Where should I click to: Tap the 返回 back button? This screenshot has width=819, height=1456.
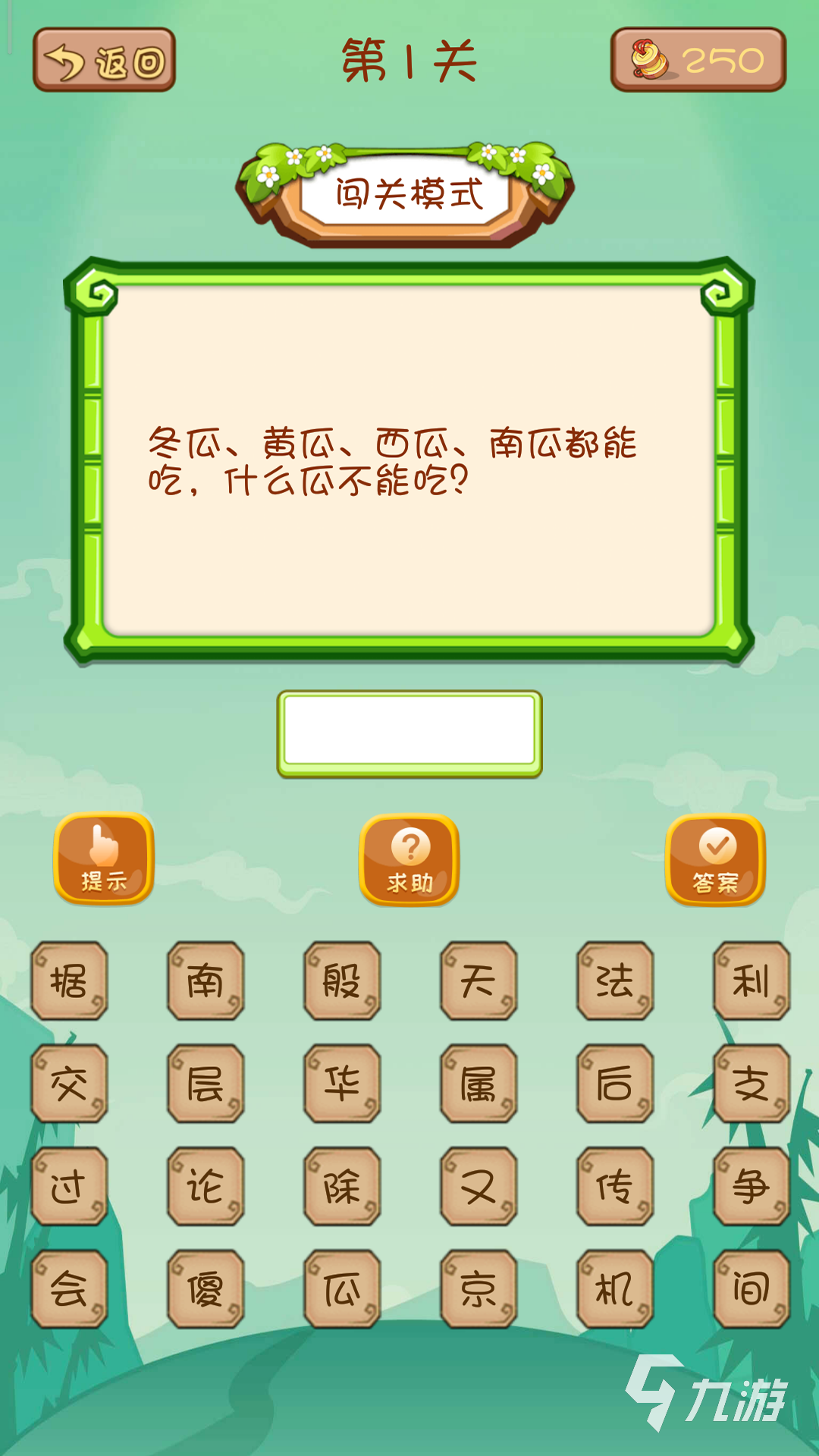104,61
